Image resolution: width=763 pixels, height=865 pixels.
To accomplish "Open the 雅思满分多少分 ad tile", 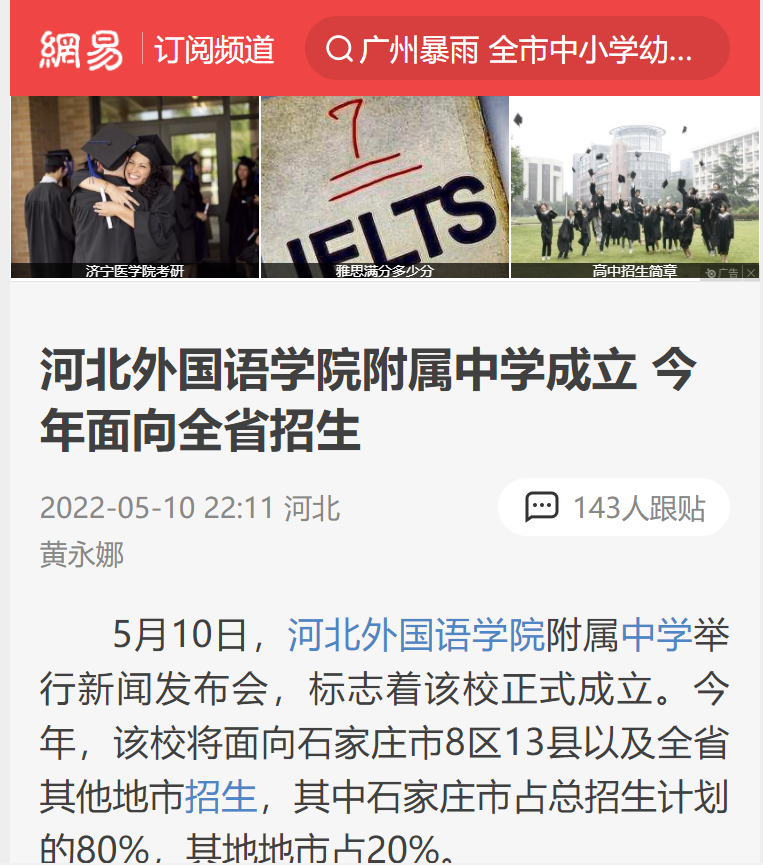I will (384, 187).
